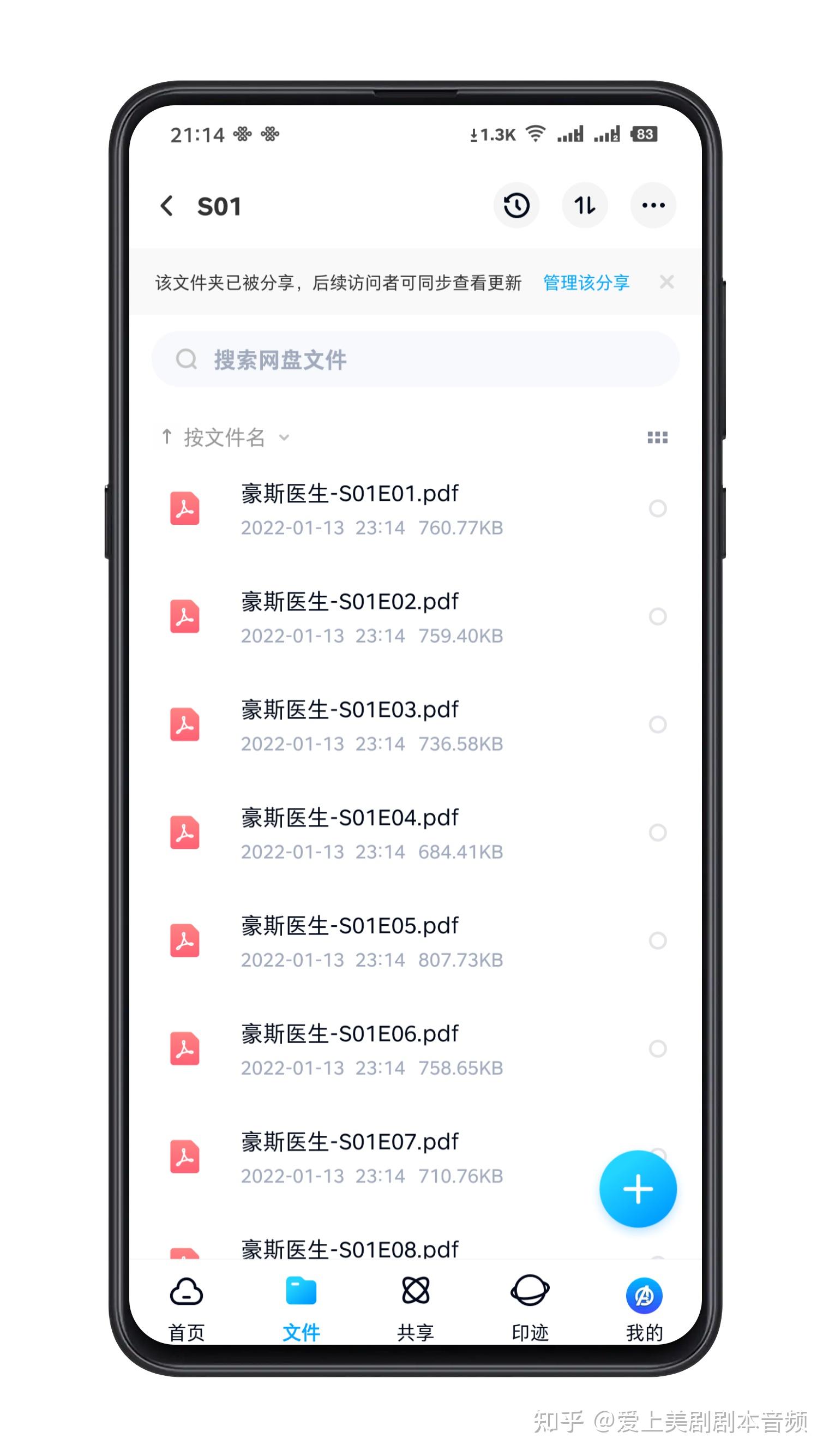
Task: Dismiss the shared folder notice banner
Action: coord(666,282)
